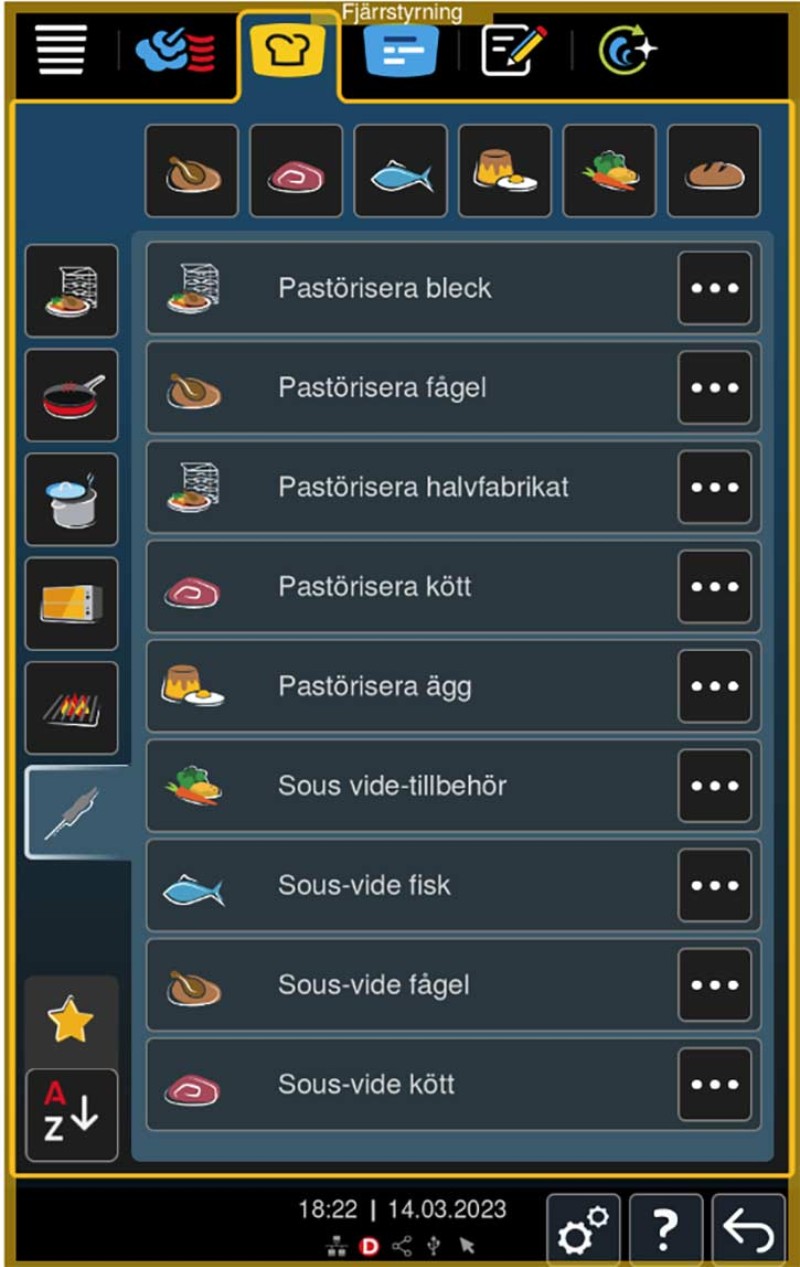Open the blue programming list tab
The height and width of the screenshot is (1267, 800).
tap(401, 50)
